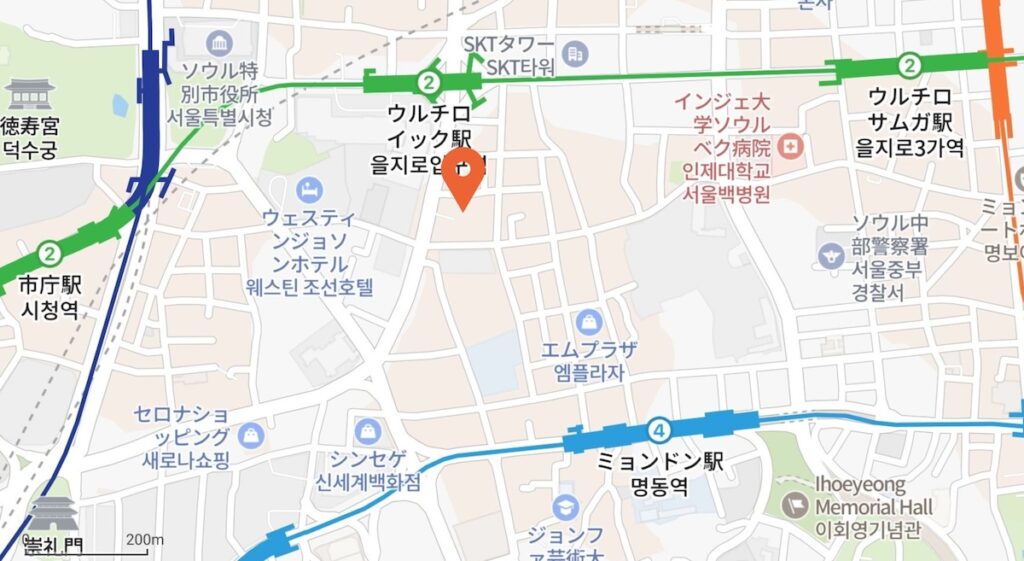Select the Inje University Paik Hospital marker

[x=791, y=147]
